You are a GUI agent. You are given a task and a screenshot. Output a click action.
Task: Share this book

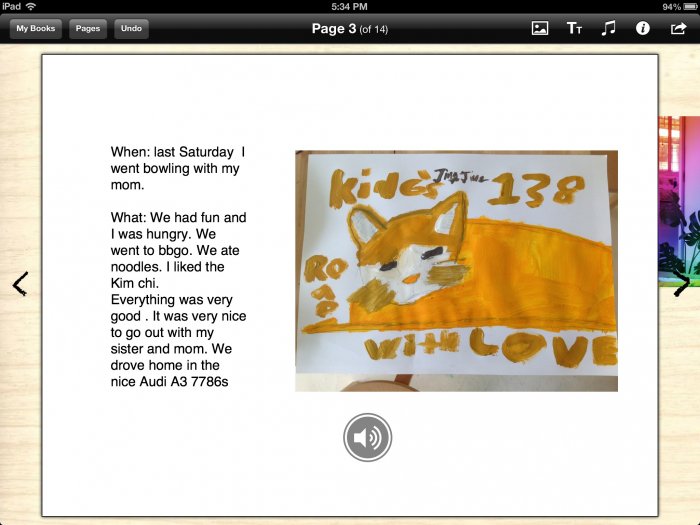coord(678,29)
